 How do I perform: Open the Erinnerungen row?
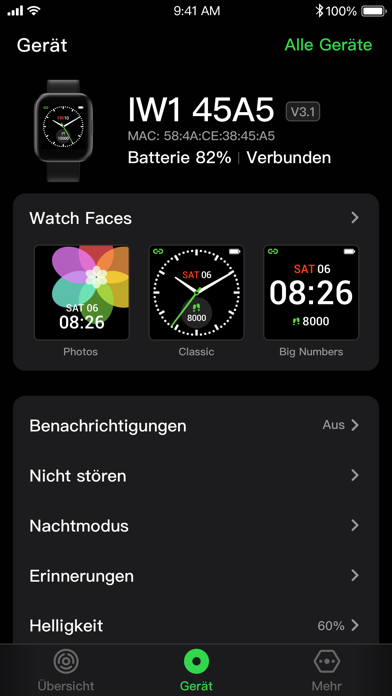196,576
